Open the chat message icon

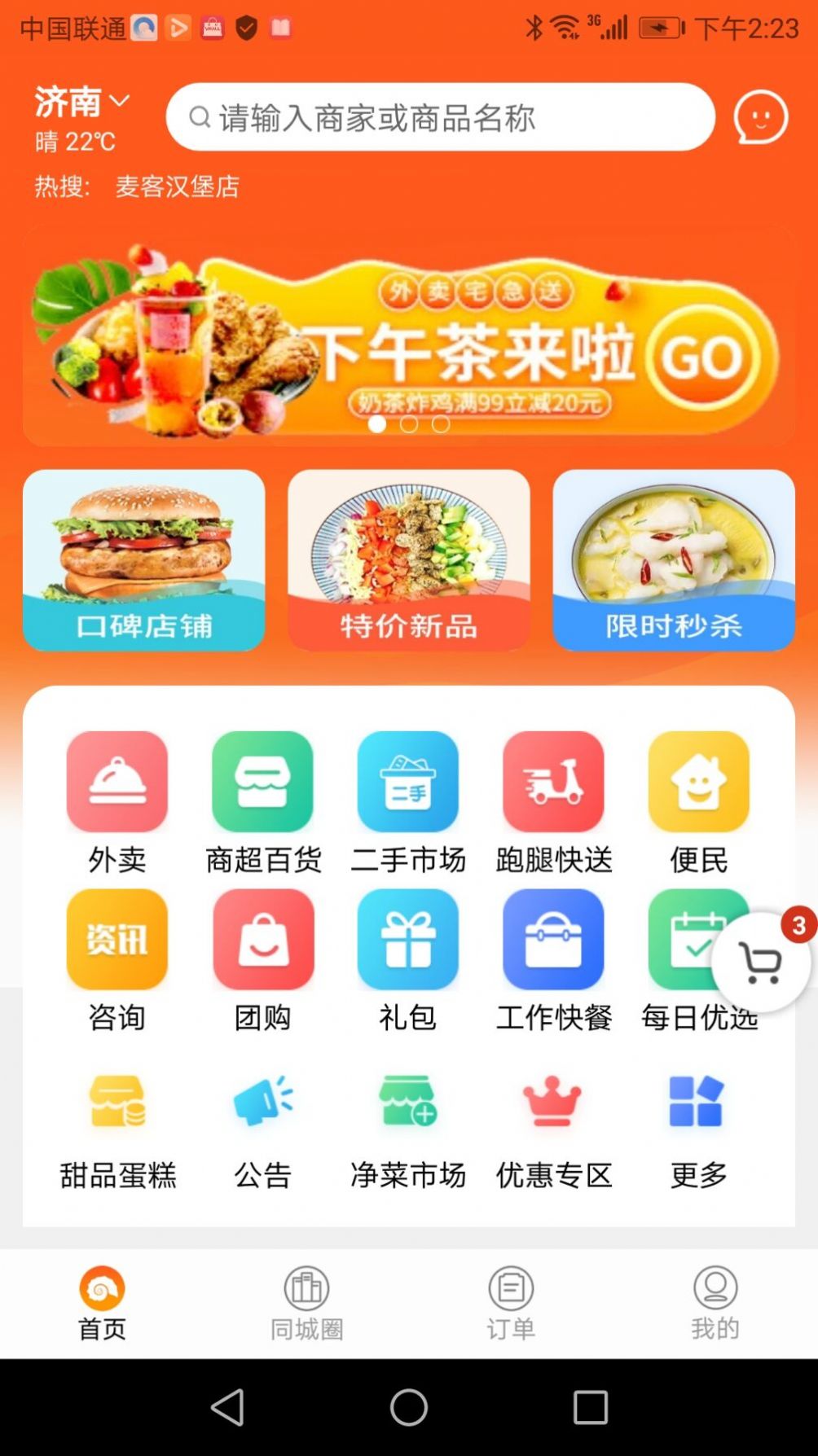point(761,117)
